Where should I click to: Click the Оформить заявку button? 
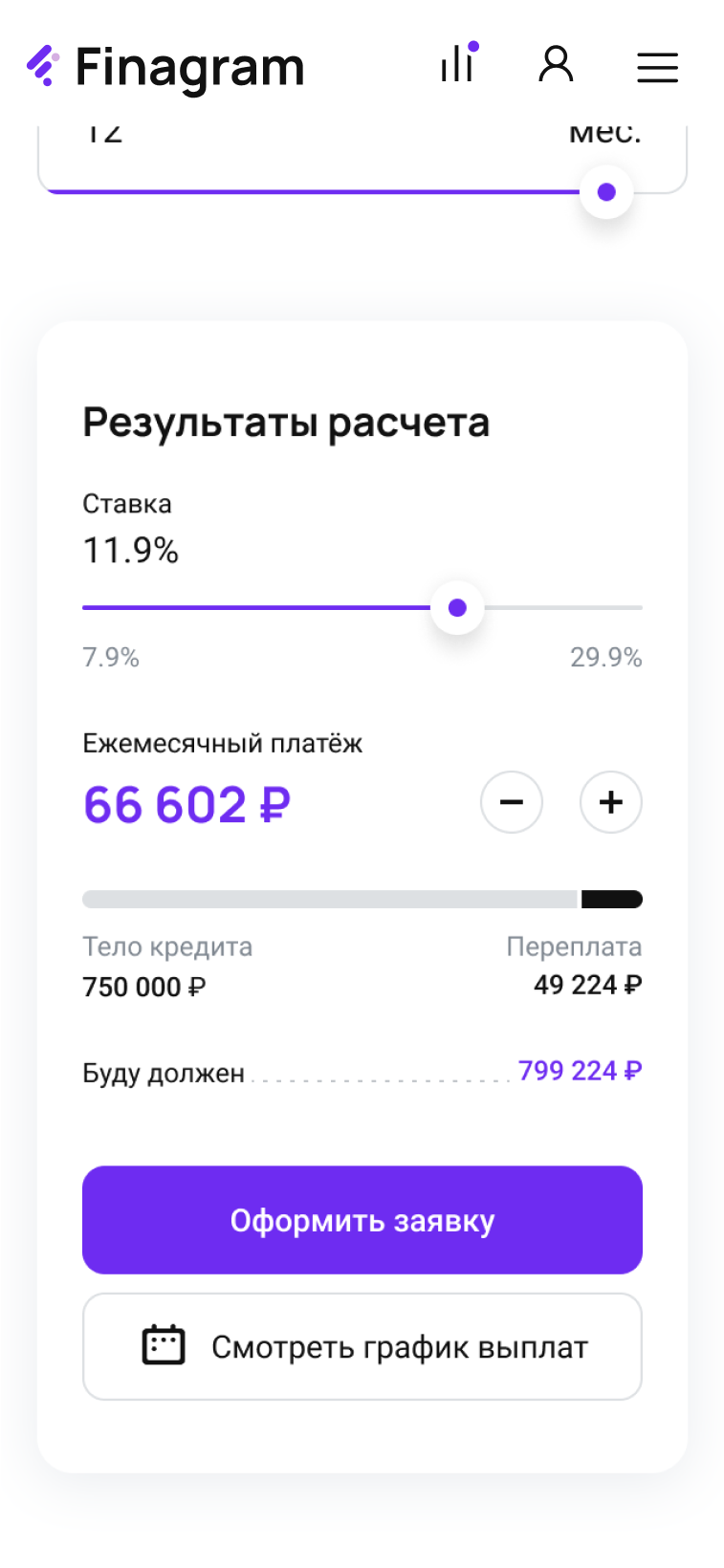coord(362,1219)
